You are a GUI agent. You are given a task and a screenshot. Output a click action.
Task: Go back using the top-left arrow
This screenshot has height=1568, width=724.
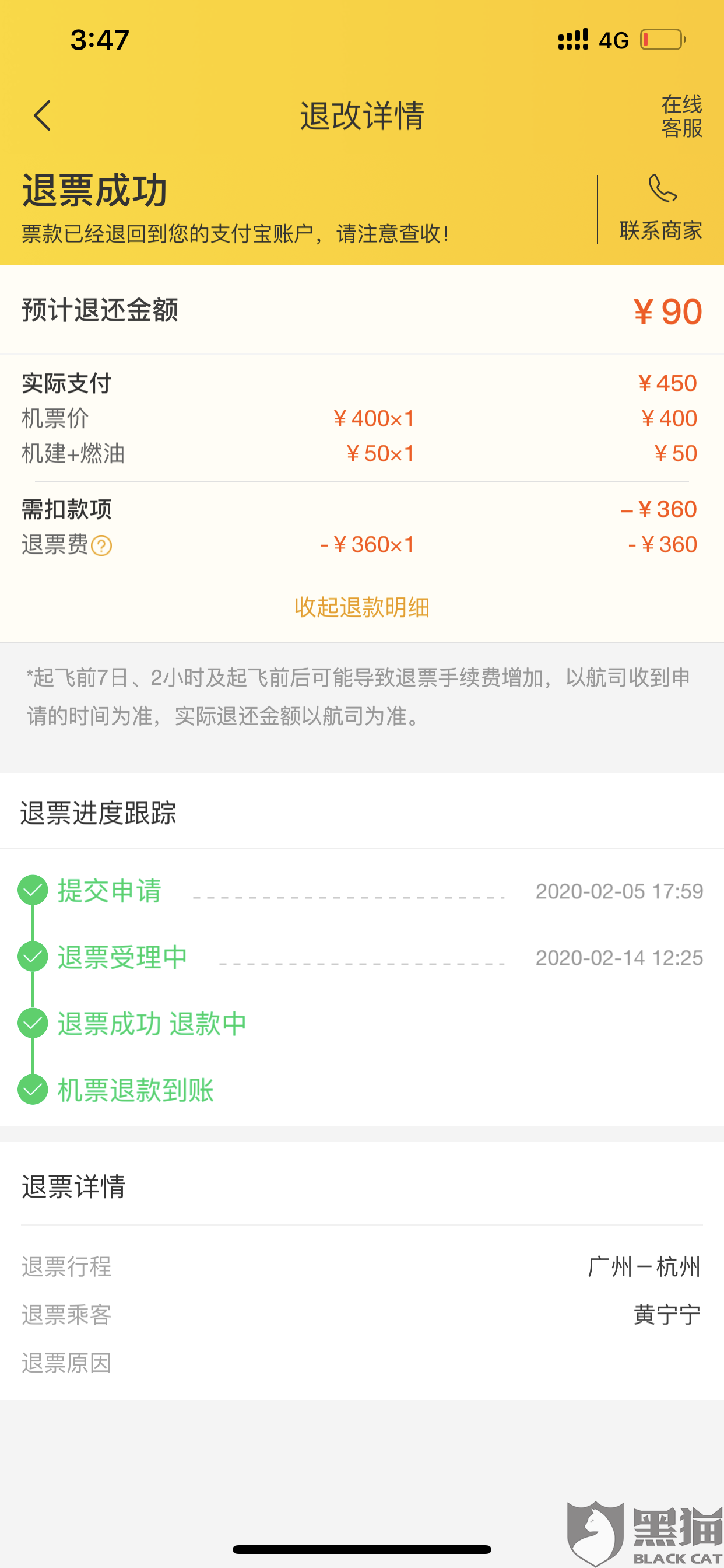coord(42,116)
